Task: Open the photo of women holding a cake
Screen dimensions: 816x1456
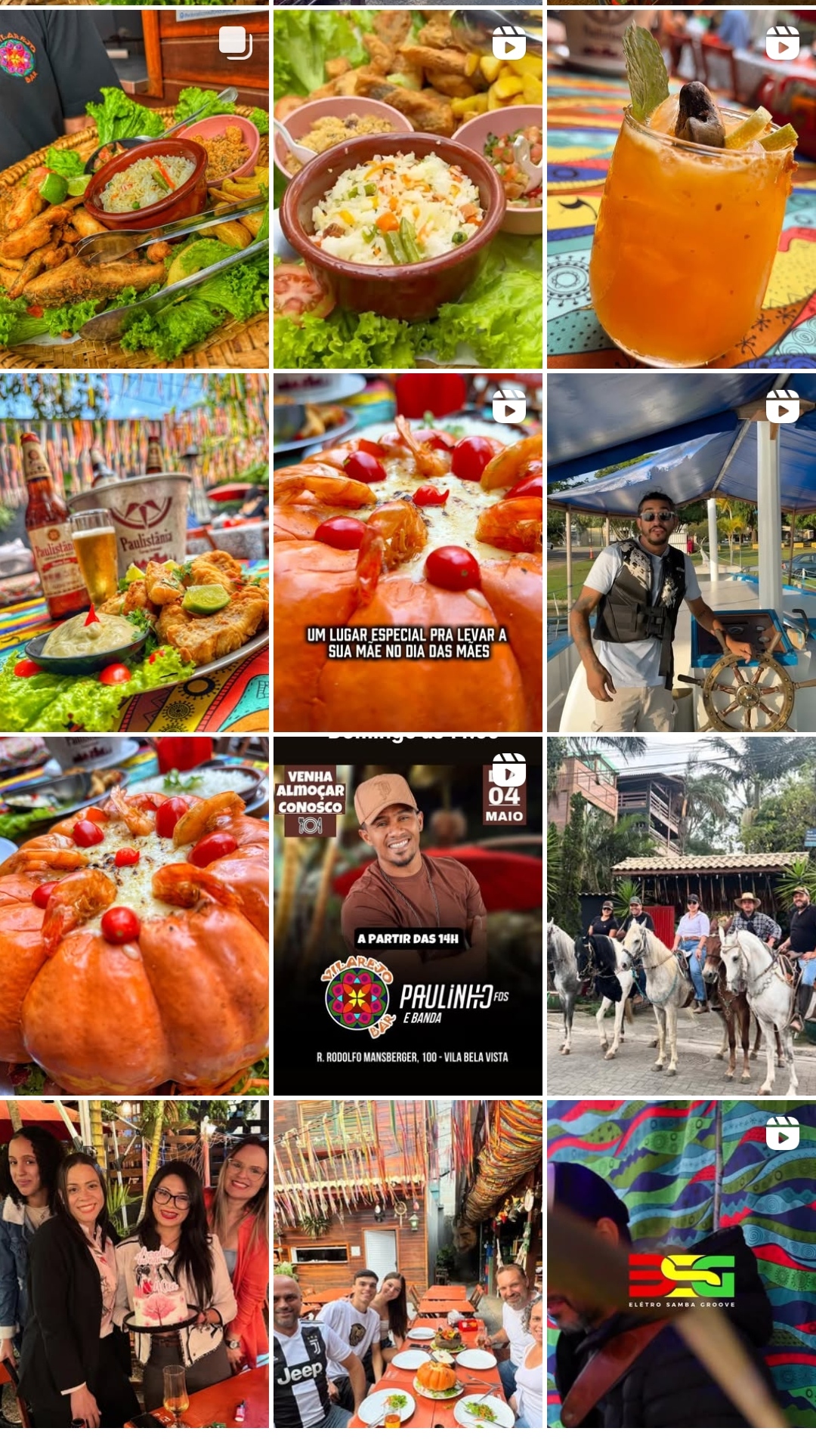Action: point(134,1263)
